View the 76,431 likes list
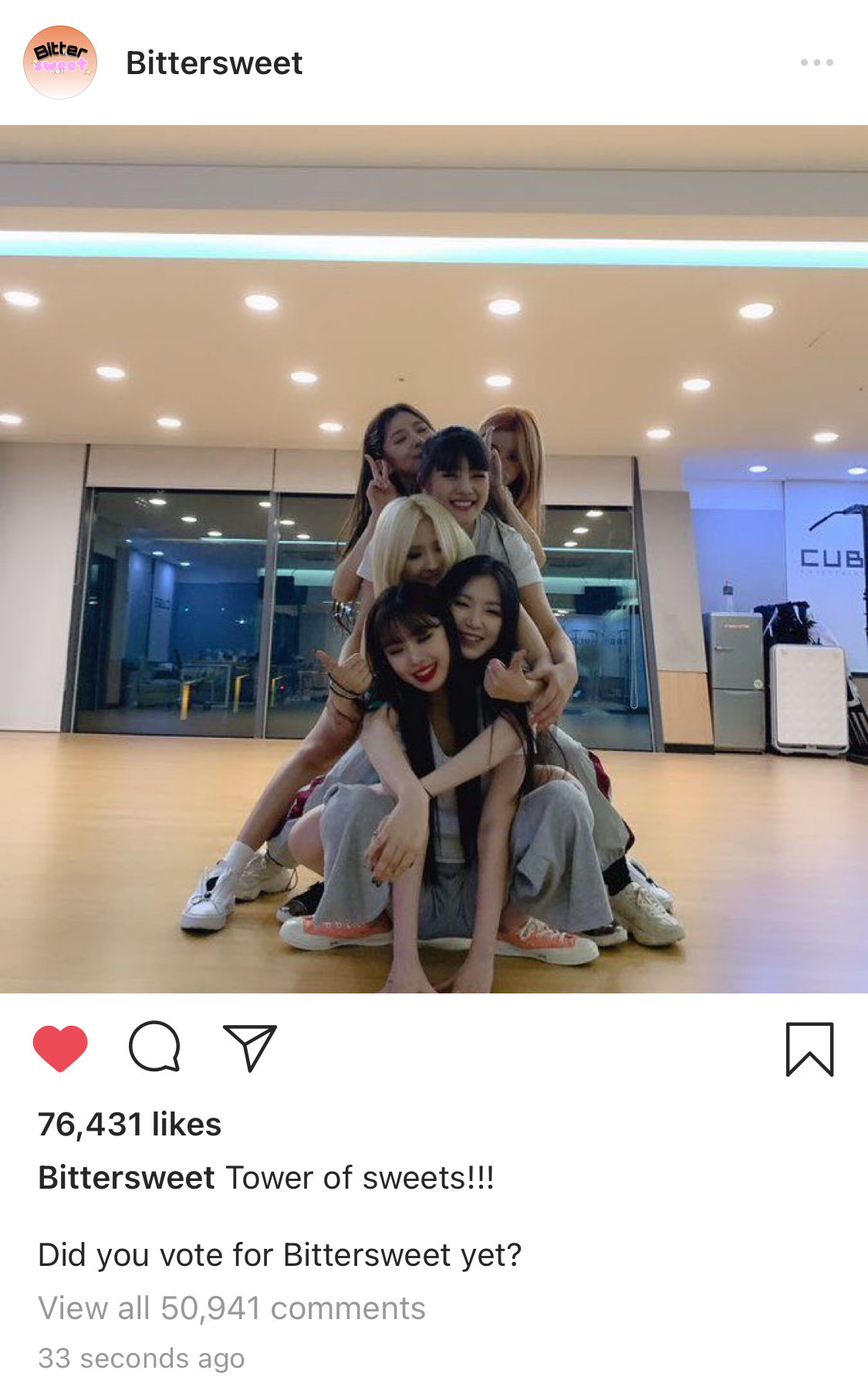868x1394 pixels. click(x=130, y=1124)
